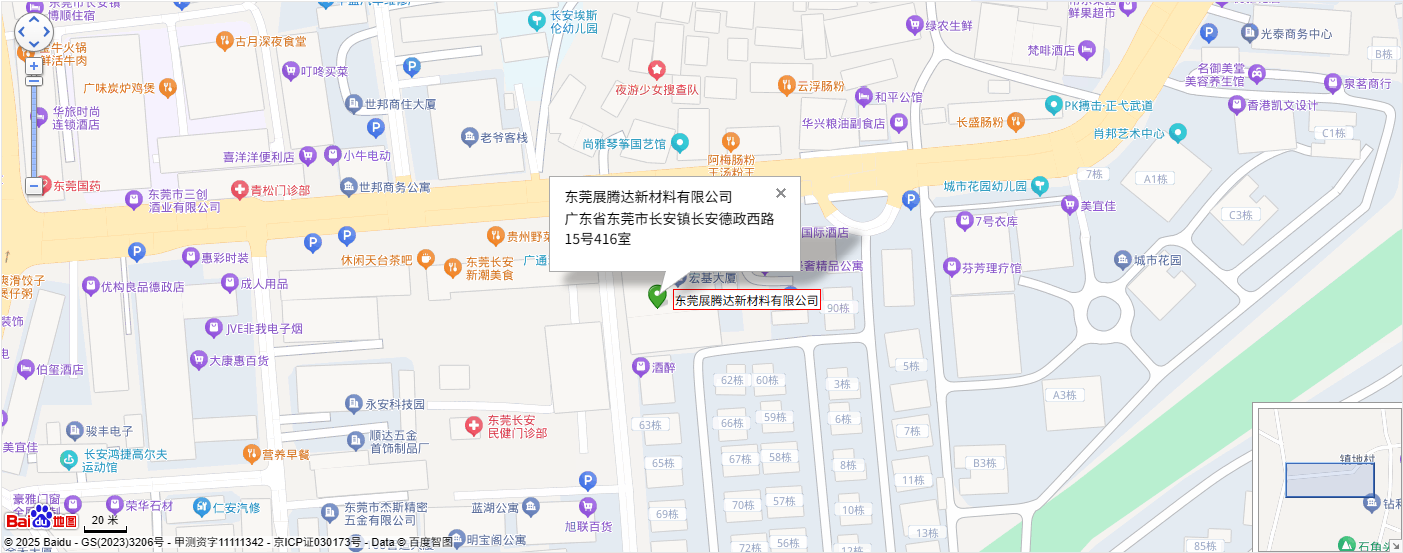Tap a level on the zoom slider track

click(x=34, y=120)
